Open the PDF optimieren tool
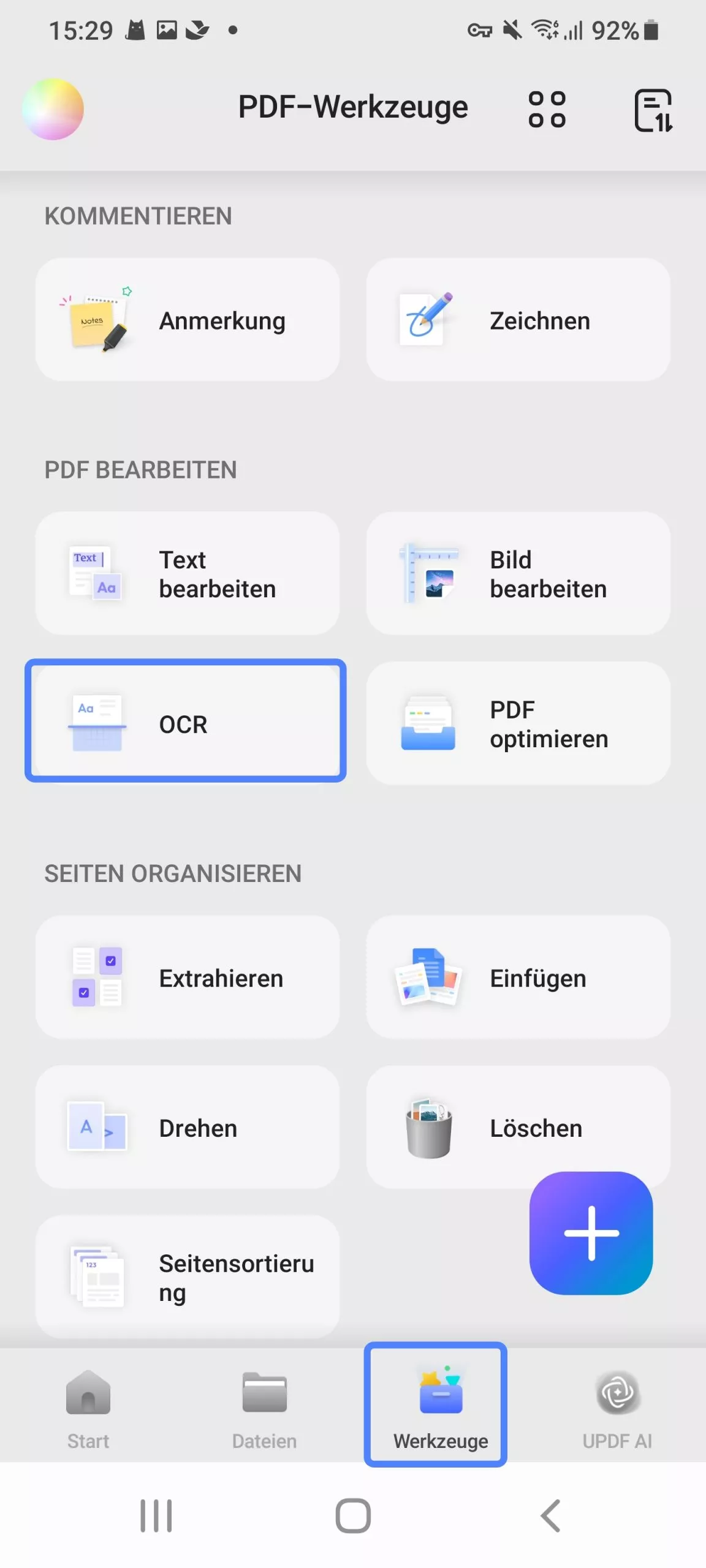 point(519,723)
